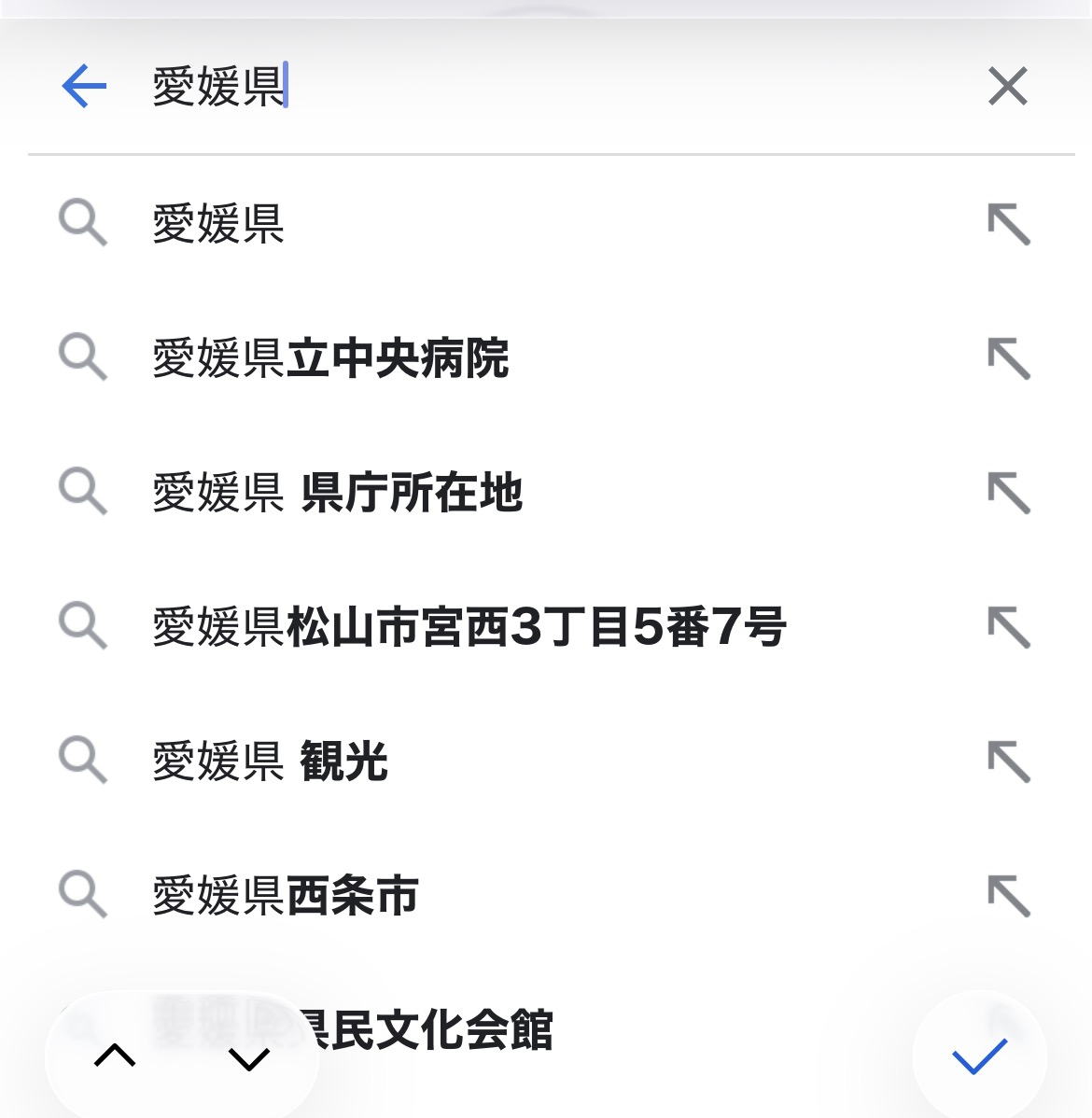The height and width of the screenshot is (1118, 1092).
Task: Insert 愛媛県 県庁所在地 using its arrow
Action: [1009, 493]
